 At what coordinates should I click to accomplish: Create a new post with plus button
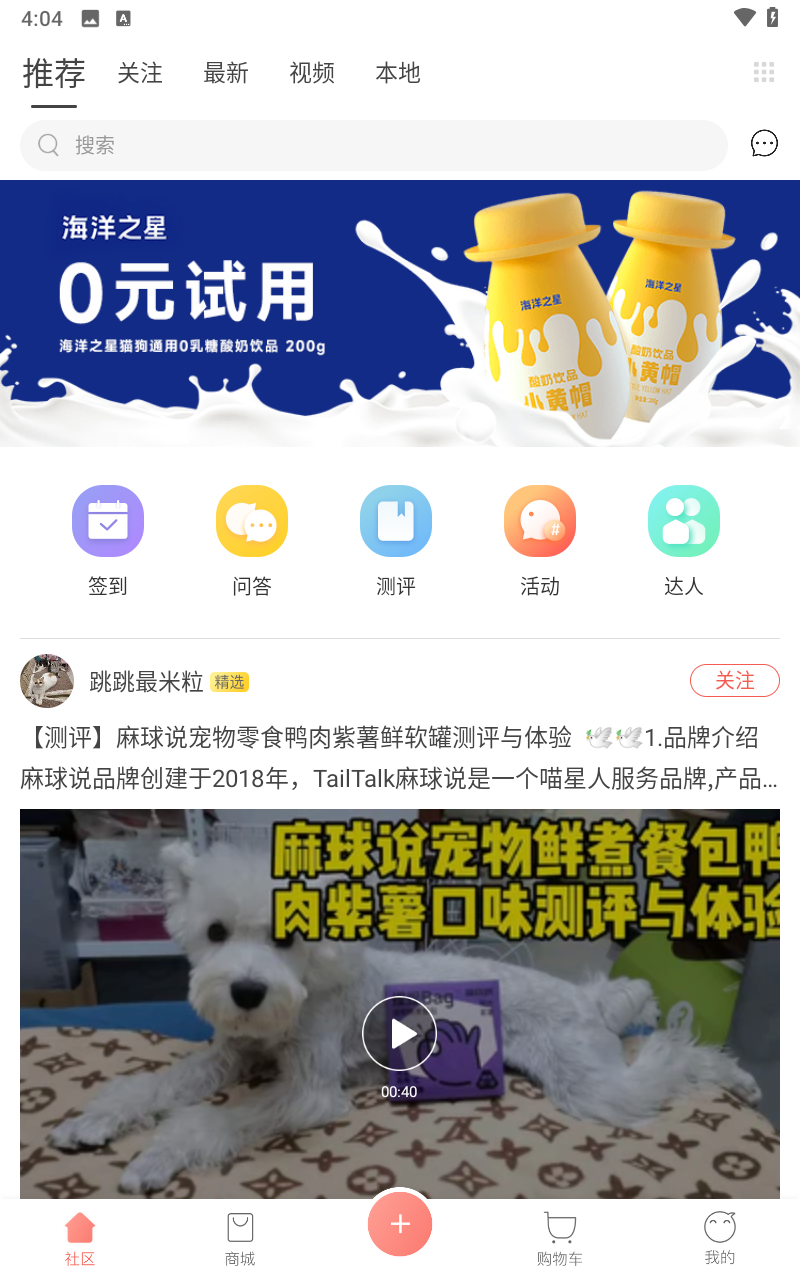point(400,1224)
